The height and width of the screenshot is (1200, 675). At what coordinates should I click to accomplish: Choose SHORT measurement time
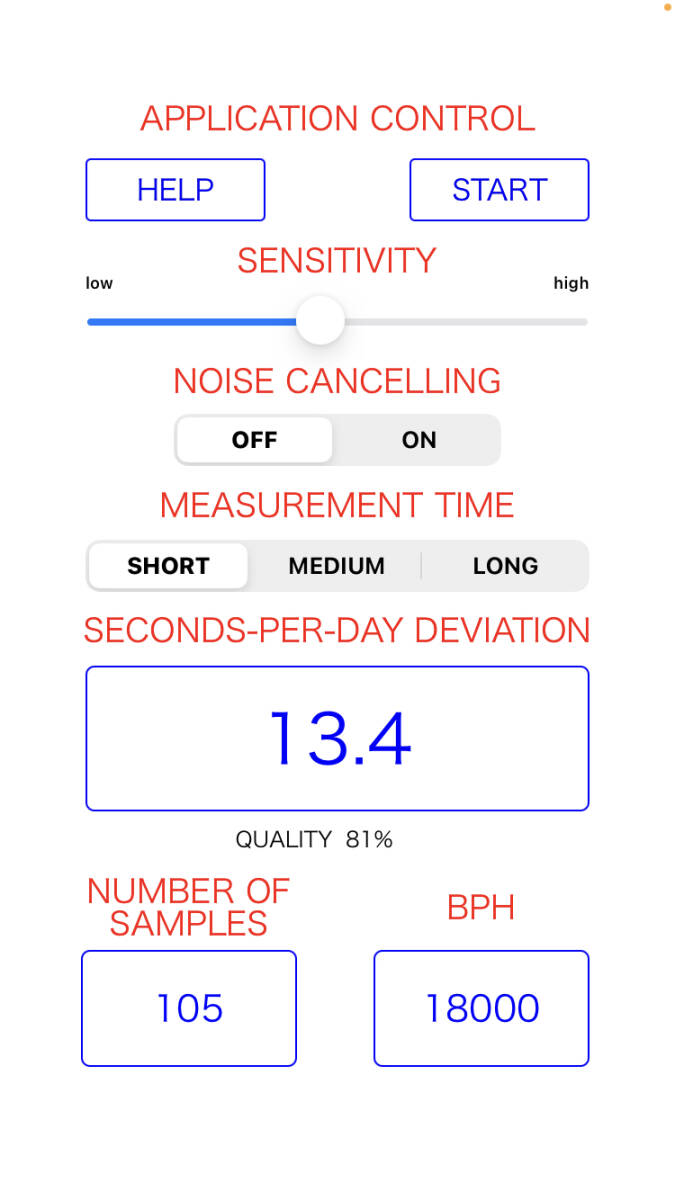[x=168, y=566]
